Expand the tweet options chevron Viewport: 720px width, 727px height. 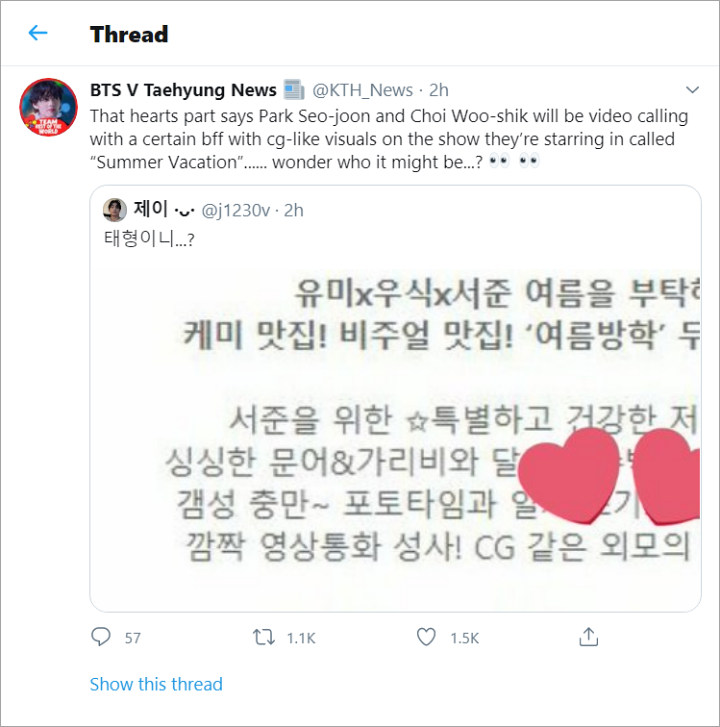tap(692, 90)
